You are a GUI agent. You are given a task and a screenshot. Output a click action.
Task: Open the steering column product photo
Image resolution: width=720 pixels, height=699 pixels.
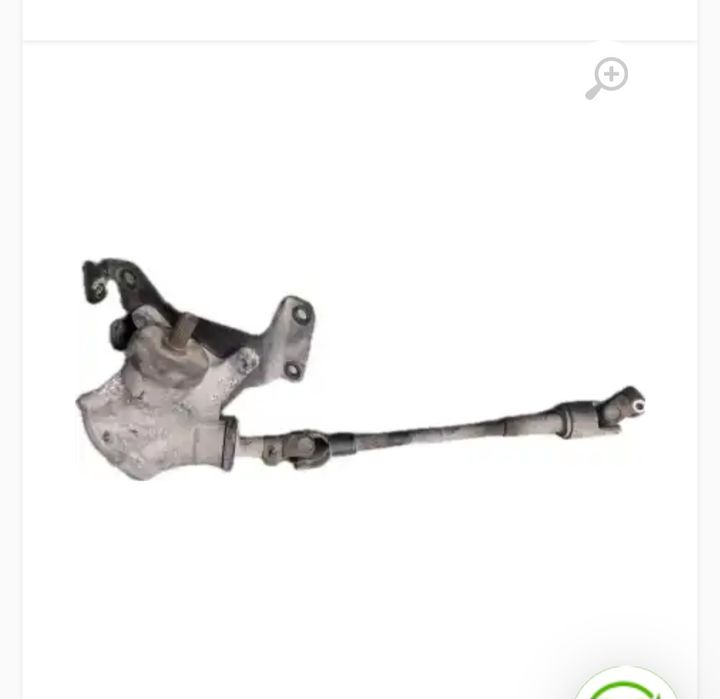tap(360, 380)
